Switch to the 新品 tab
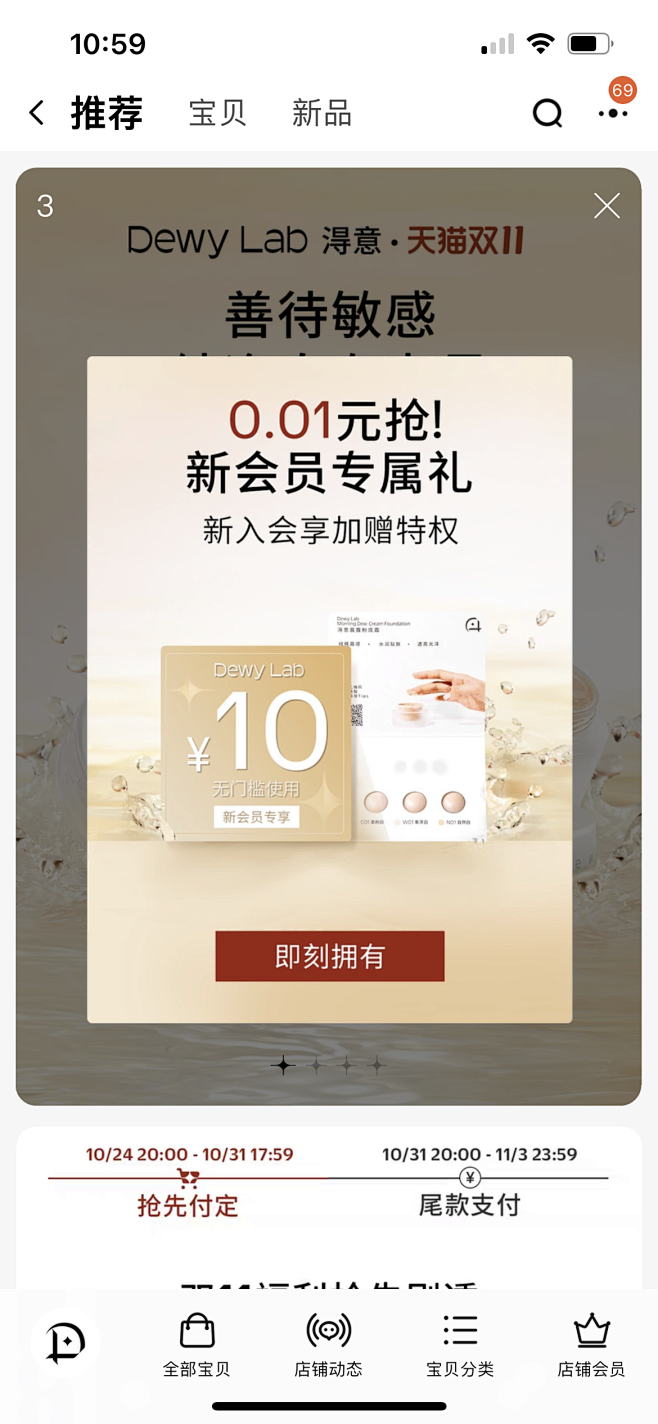This screenshot has width=658, height=1424. coord(321,113)
